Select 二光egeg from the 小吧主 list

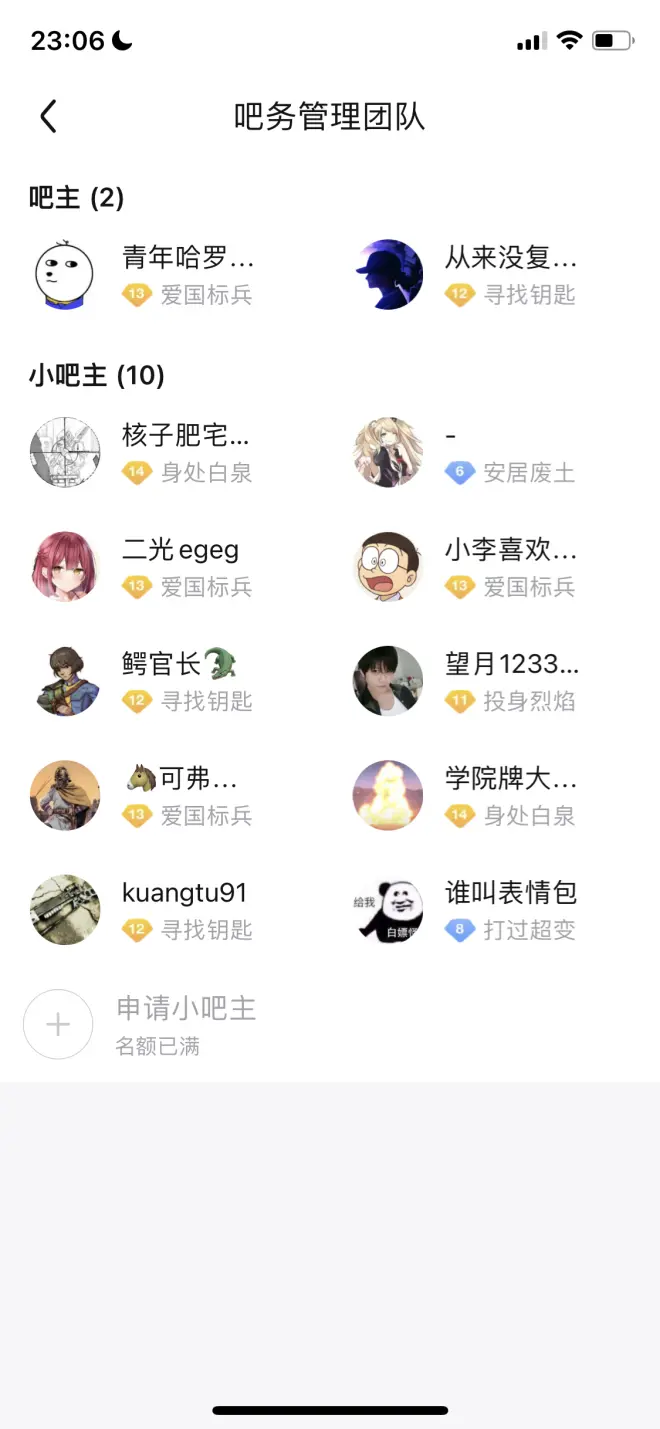point(65,567)
